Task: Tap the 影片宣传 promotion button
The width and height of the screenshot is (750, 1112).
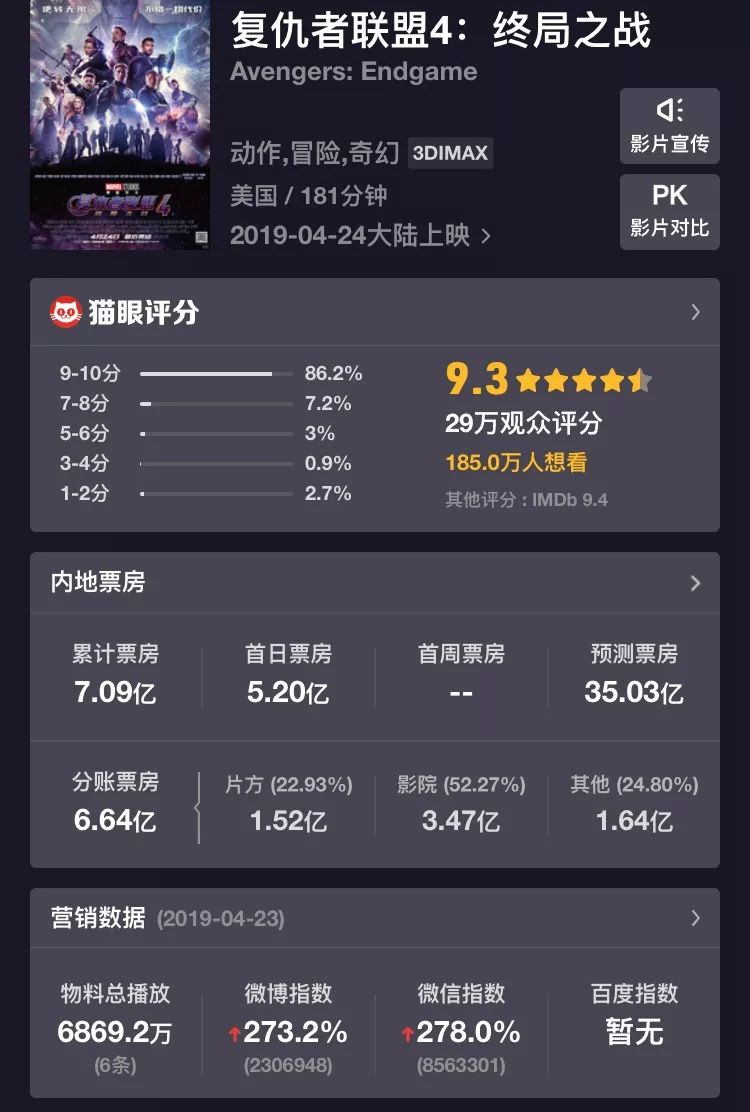Action: pyautogui.click(x=669, y=126)
